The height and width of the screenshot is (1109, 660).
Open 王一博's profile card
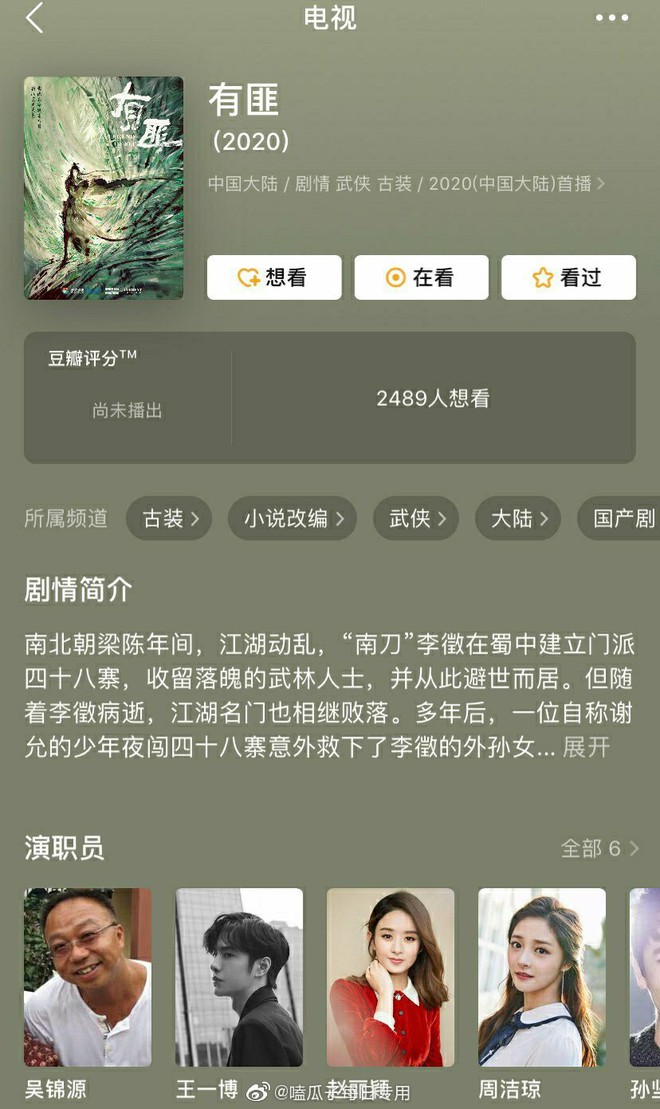(239, 978)
